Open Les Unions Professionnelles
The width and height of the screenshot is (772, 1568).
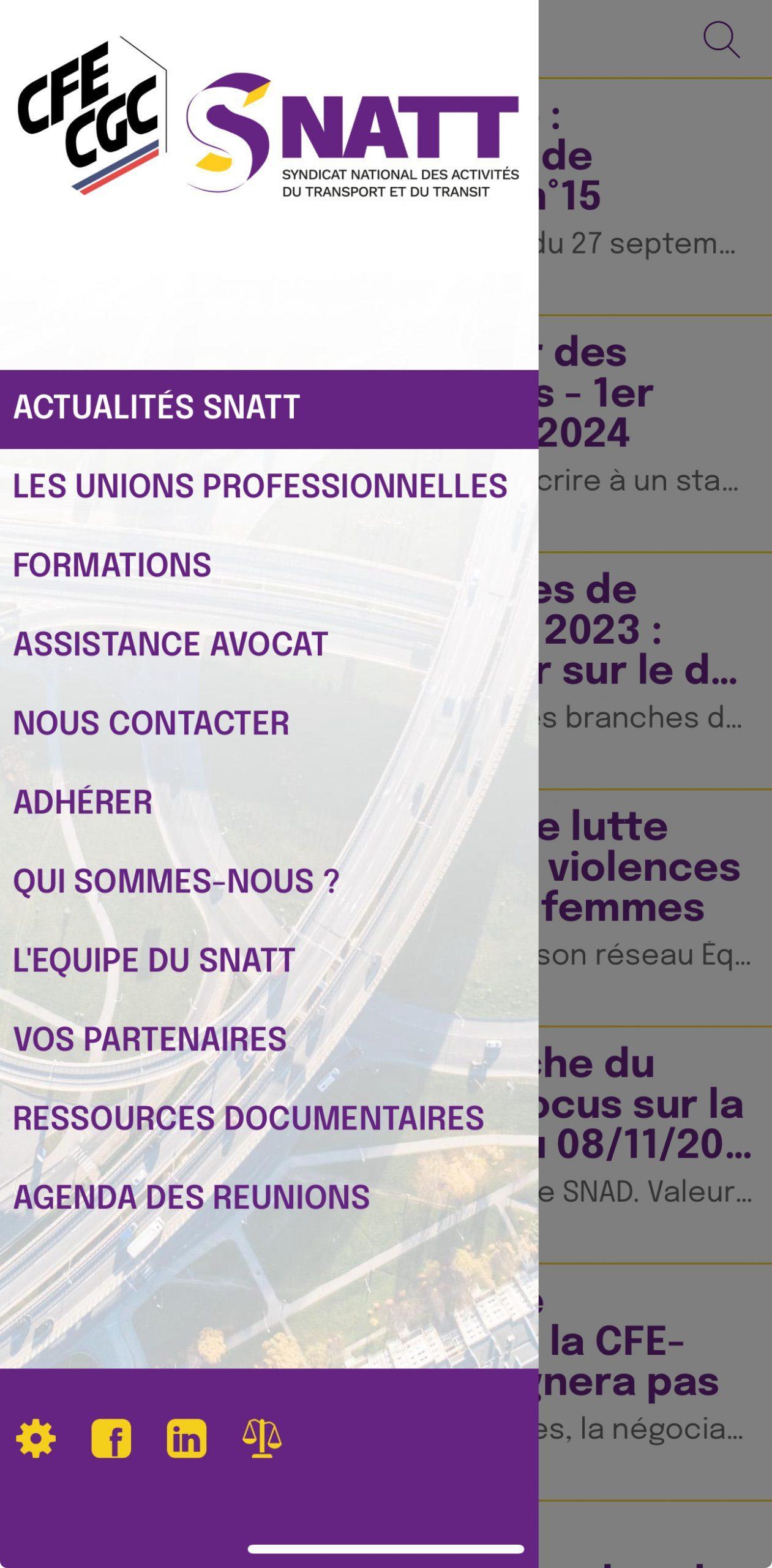point(269,488)
